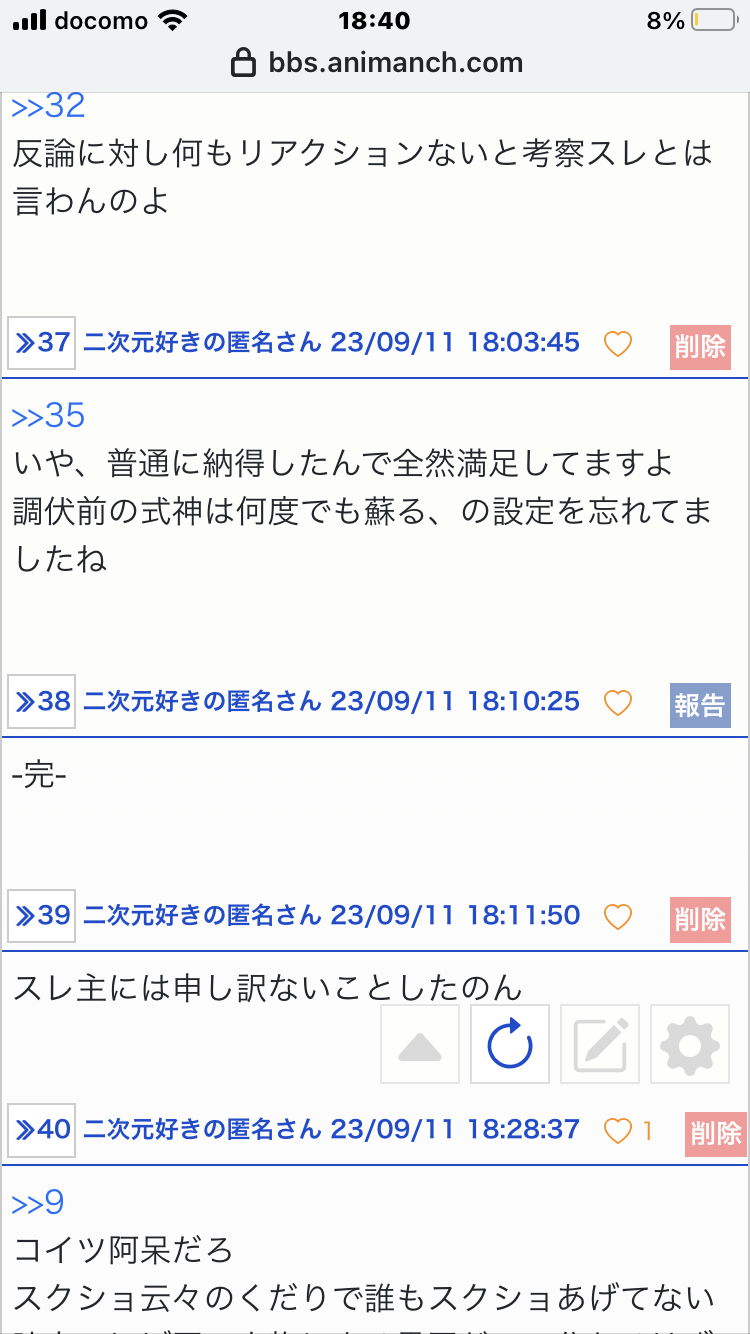Tap 削除 button on post 37
Screen dimensions: 750x1334
point(700,347)
